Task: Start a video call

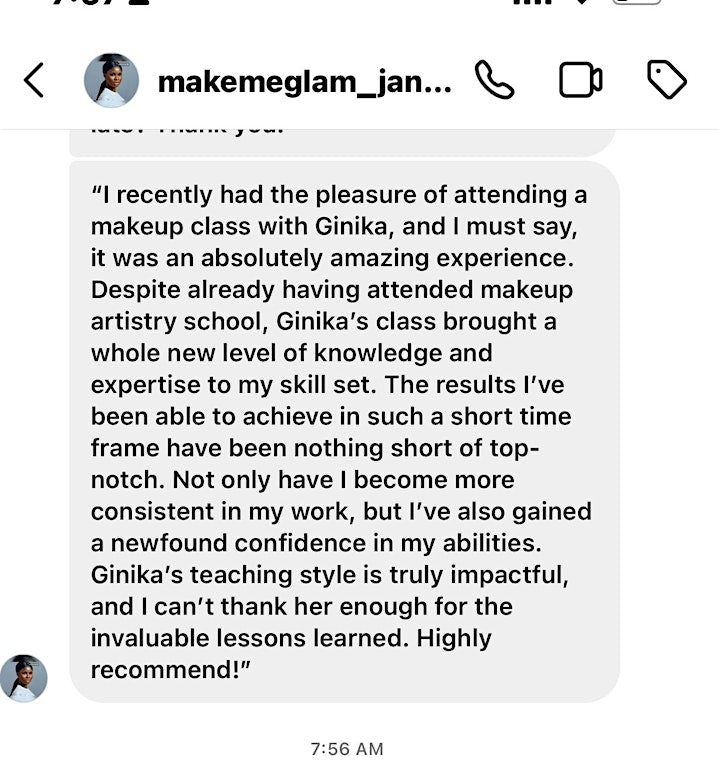Action: 580,81
